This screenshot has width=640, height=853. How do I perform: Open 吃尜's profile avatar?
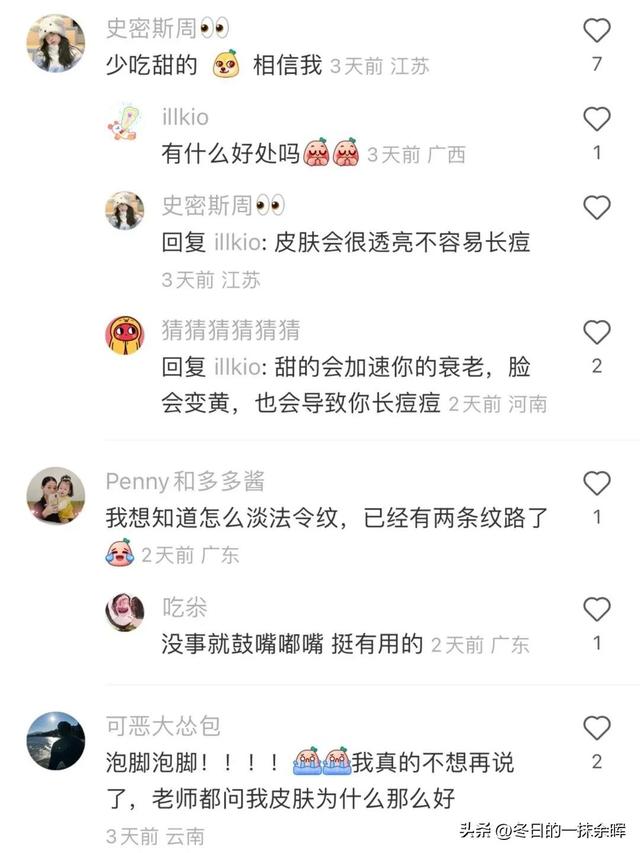[x=125, y=611]
